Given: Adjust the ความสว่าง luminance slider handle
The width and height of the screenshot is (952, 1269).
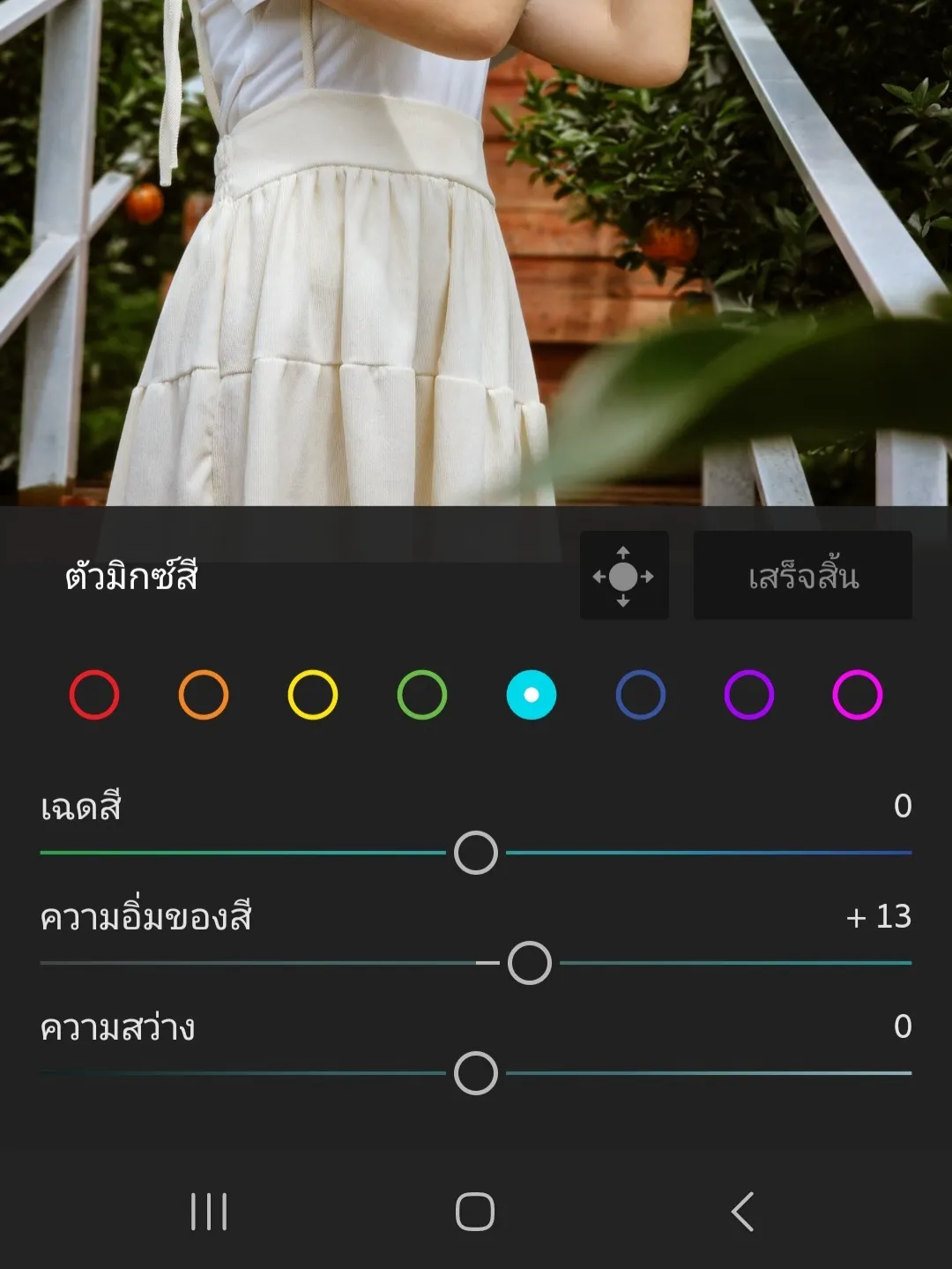Looking at the screenshot, I should [476, 1074].
